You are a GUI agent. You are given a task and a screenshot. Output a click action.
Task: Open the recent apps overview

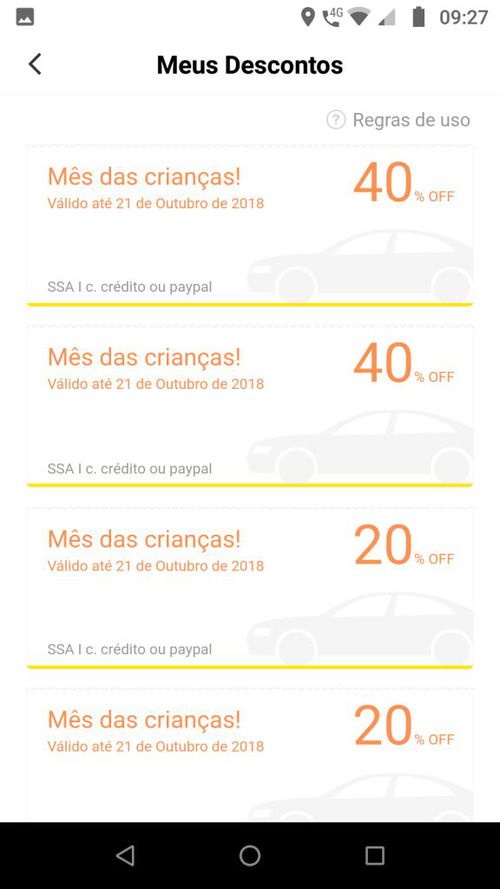pyautogui.click(x=375, y=856)
